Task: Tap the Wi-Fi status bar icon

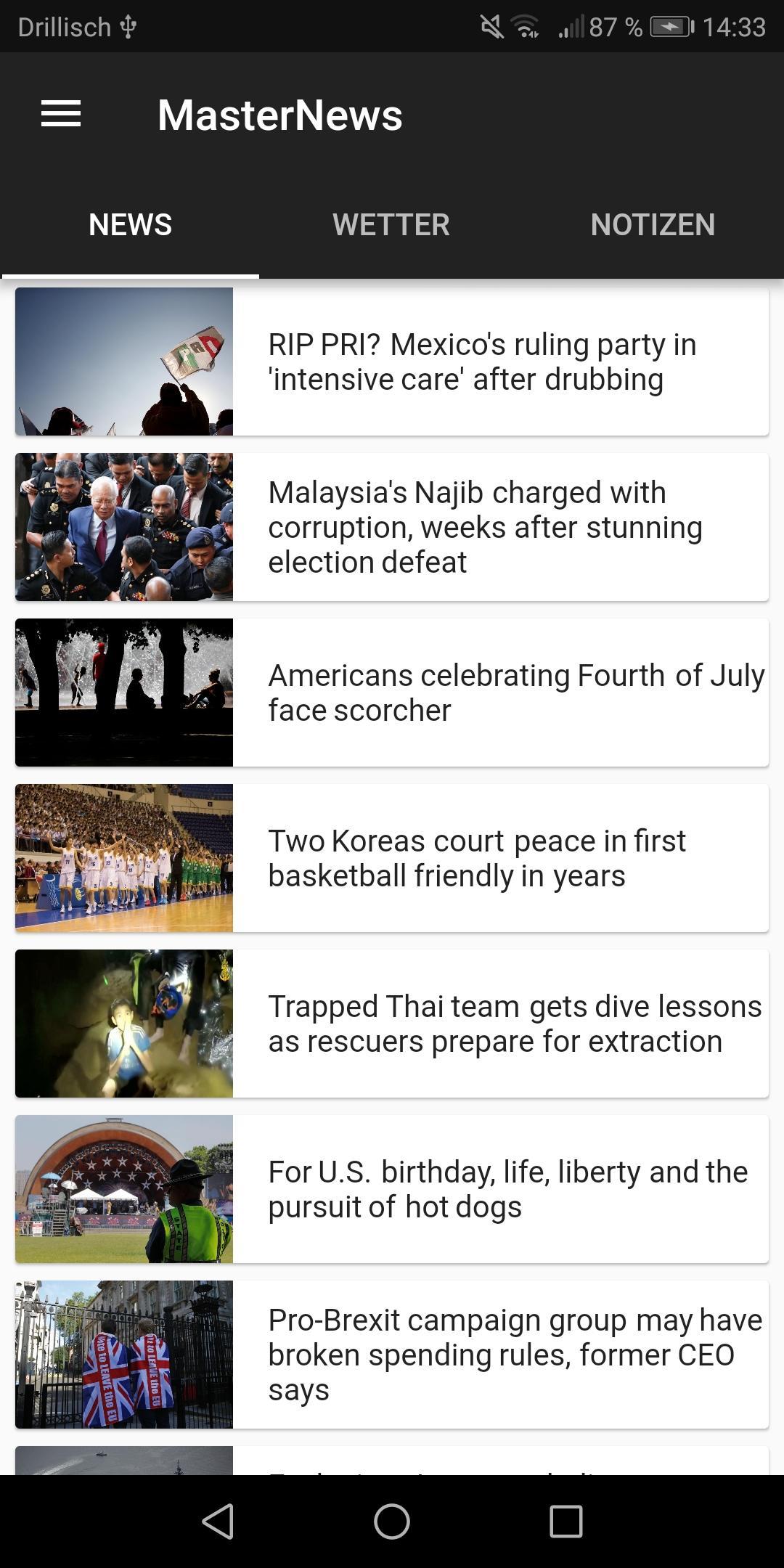Action: [x=524, y=26]
